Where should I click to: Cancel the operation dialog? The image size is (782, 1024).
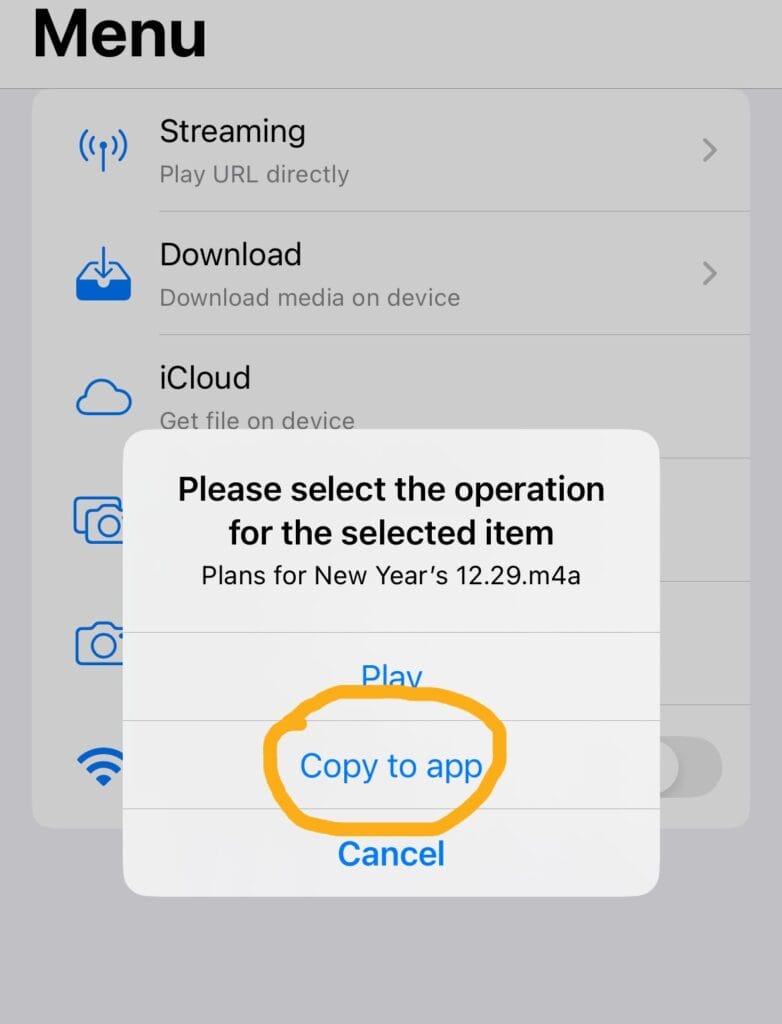(391, 854)
